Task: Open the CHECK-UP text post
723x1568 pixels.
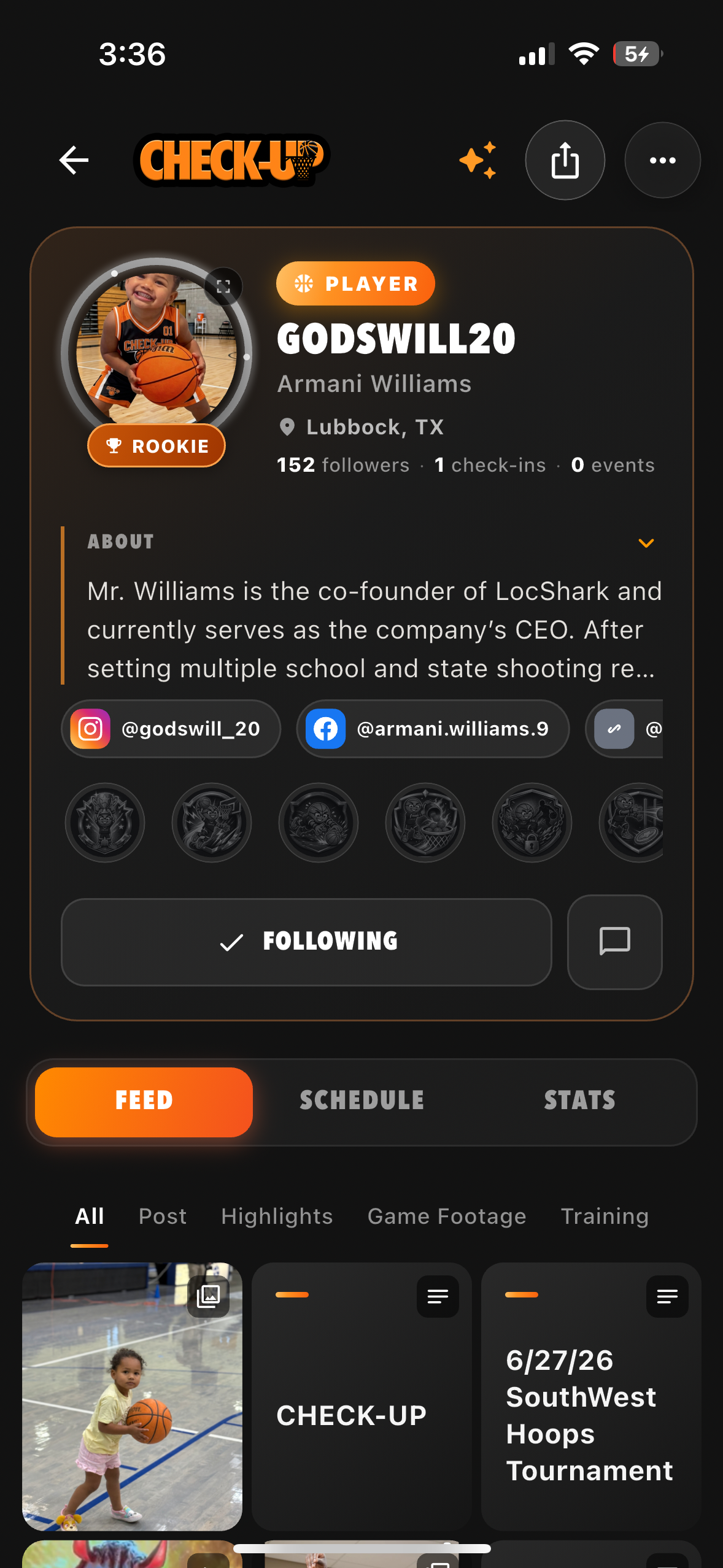Action: click(361, 1396)
